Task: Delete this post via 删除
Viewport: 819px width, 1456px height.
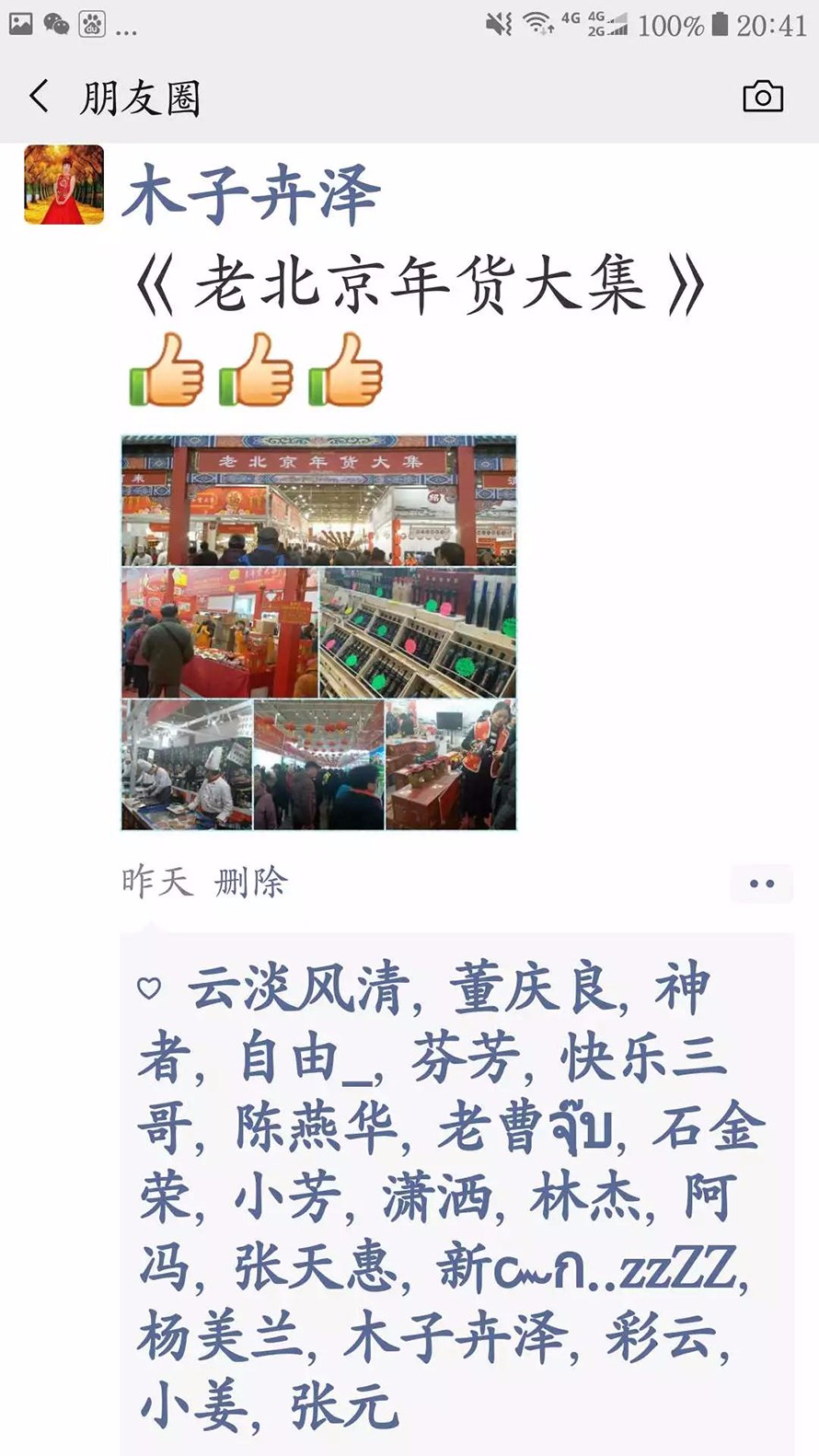Action: click(250, 883)
